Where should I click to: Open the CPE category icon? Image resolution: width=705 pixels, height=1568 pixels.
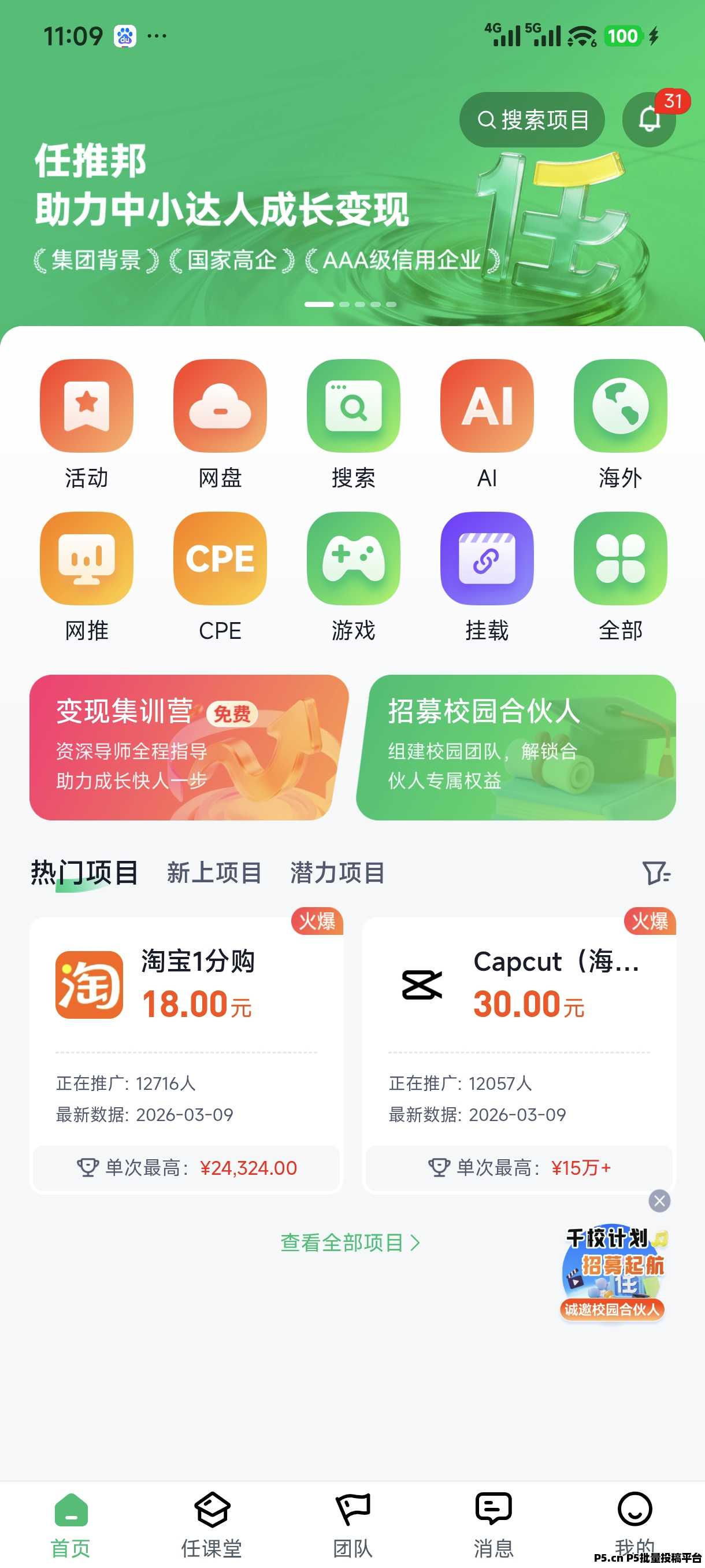click(220, 558)
